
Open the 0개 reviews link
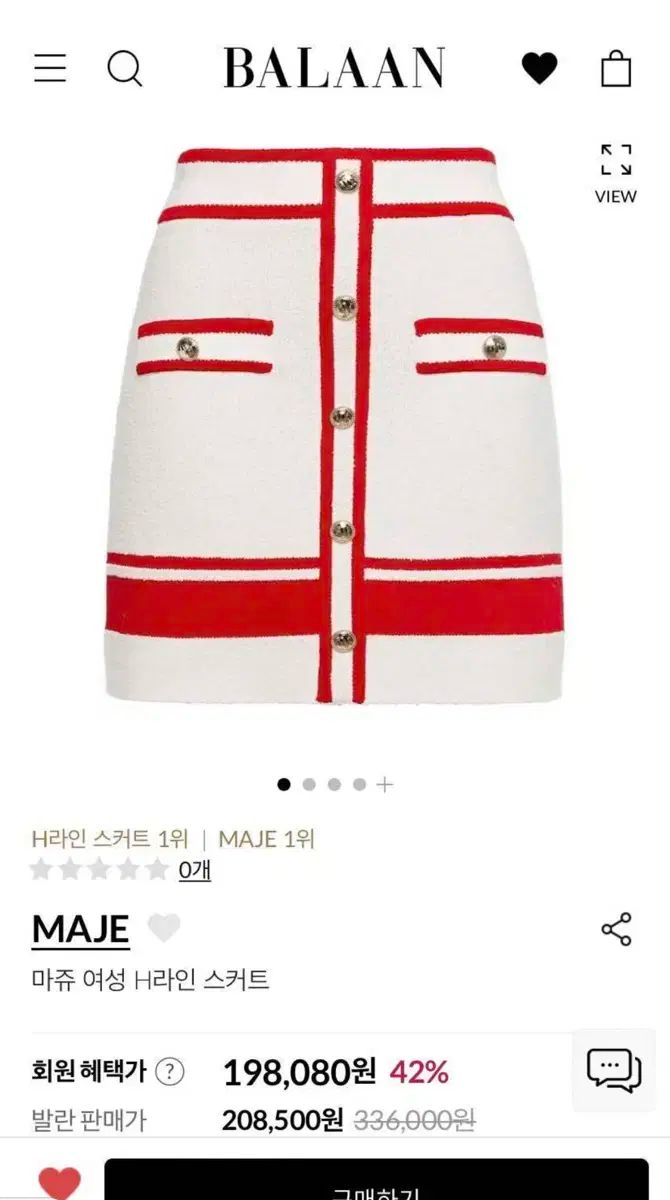click(x=195, y=870)
